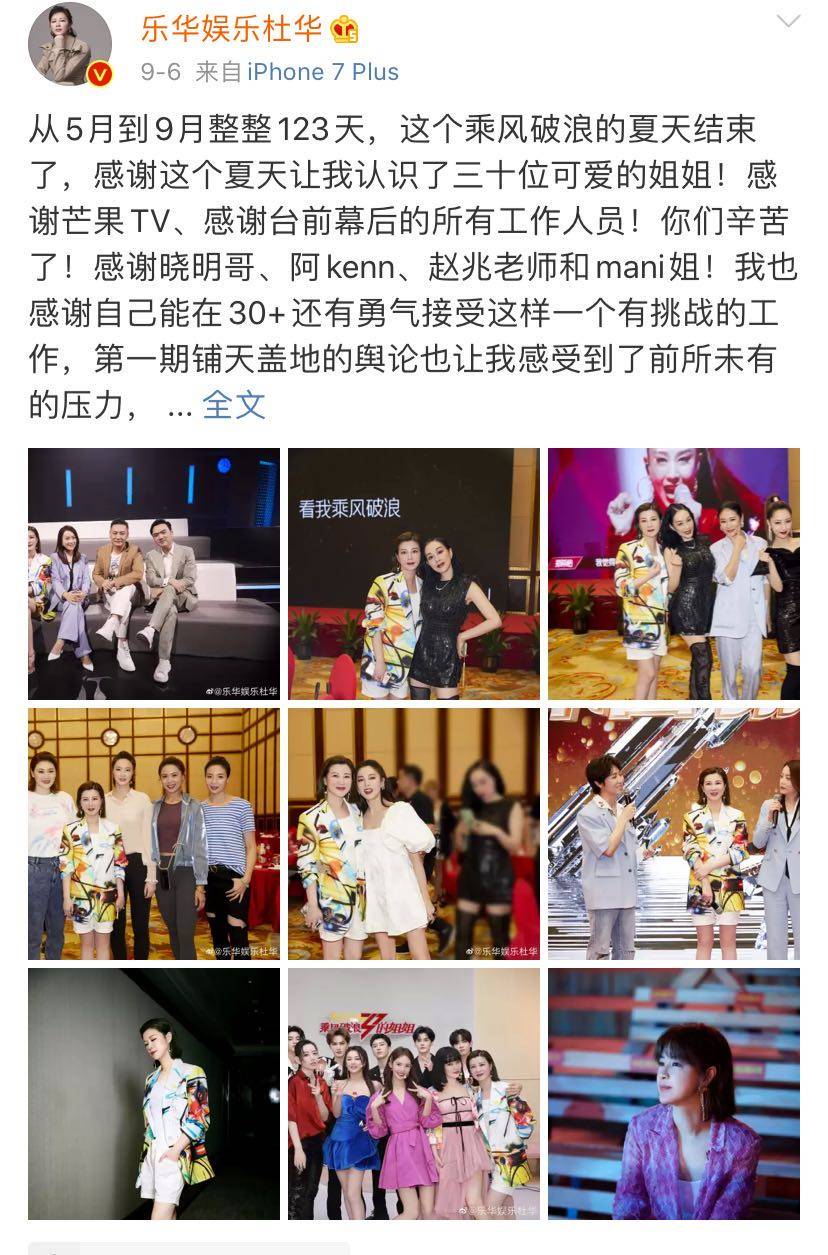Open the 乐华娱乐杜华 username link
The image size is (828, 1255).
click(231, 28)
